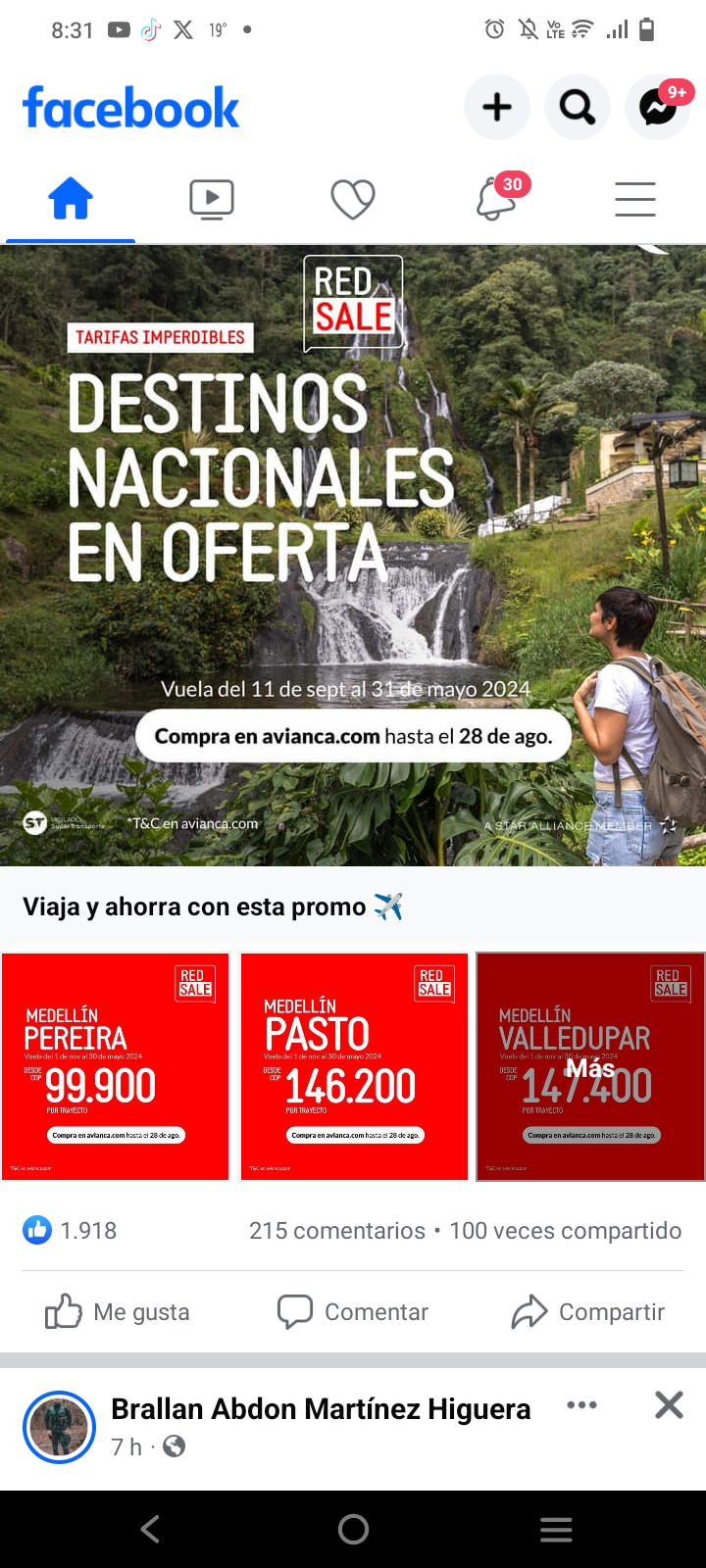Viewport: 706px width, 1568px height.
Task: Open the notifications bell
Action: pyautogui.click(x=496, y=200)
